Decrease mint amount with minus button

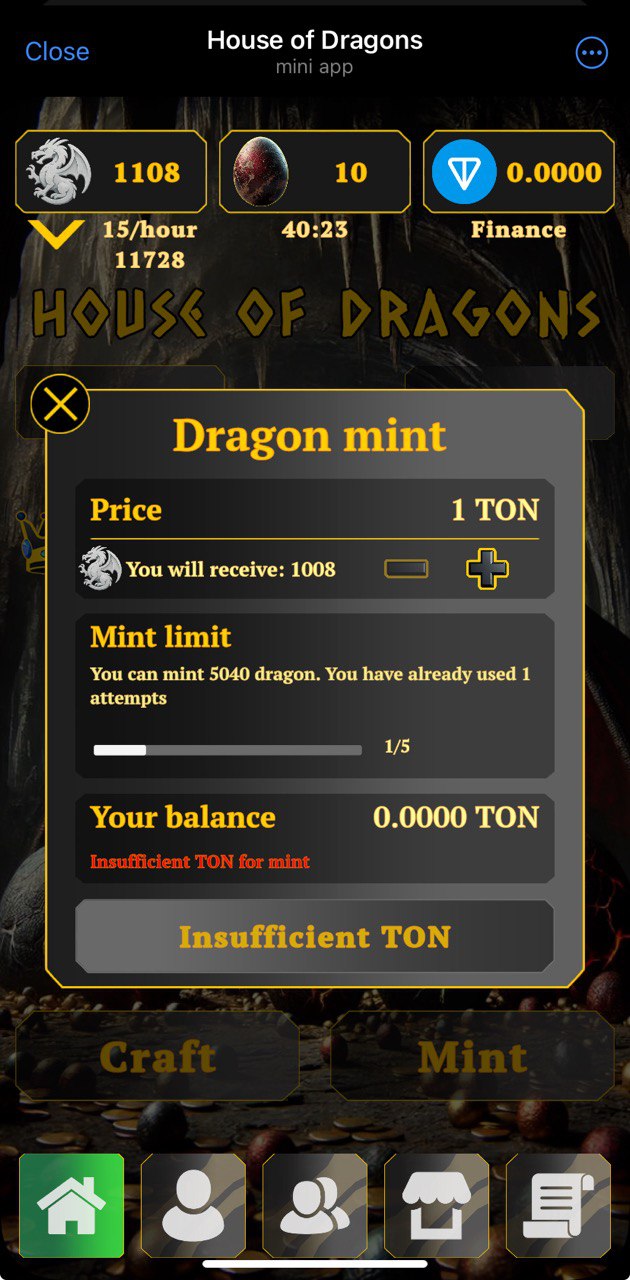[x=406, y=569]
